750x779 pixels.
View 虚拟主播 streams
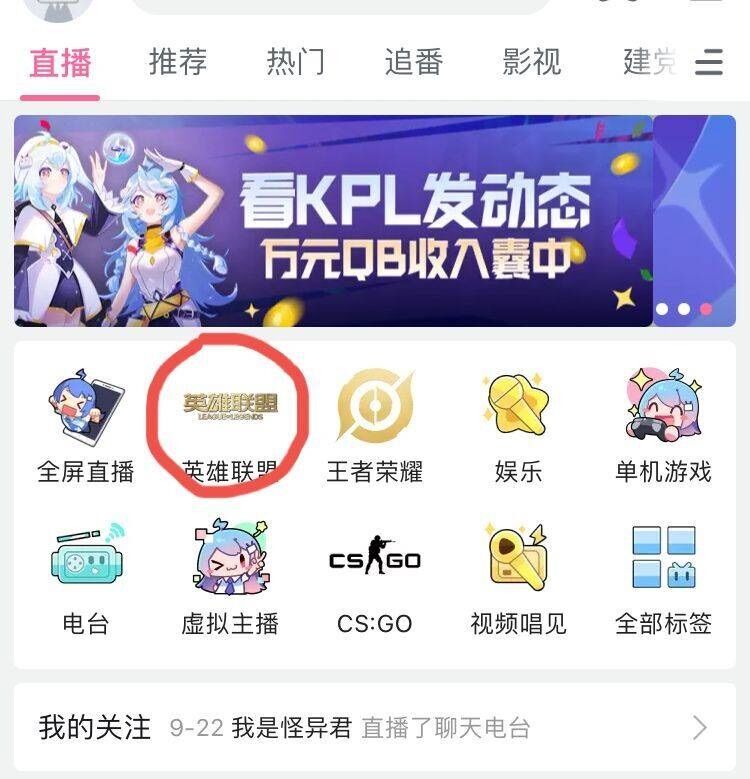230,578
